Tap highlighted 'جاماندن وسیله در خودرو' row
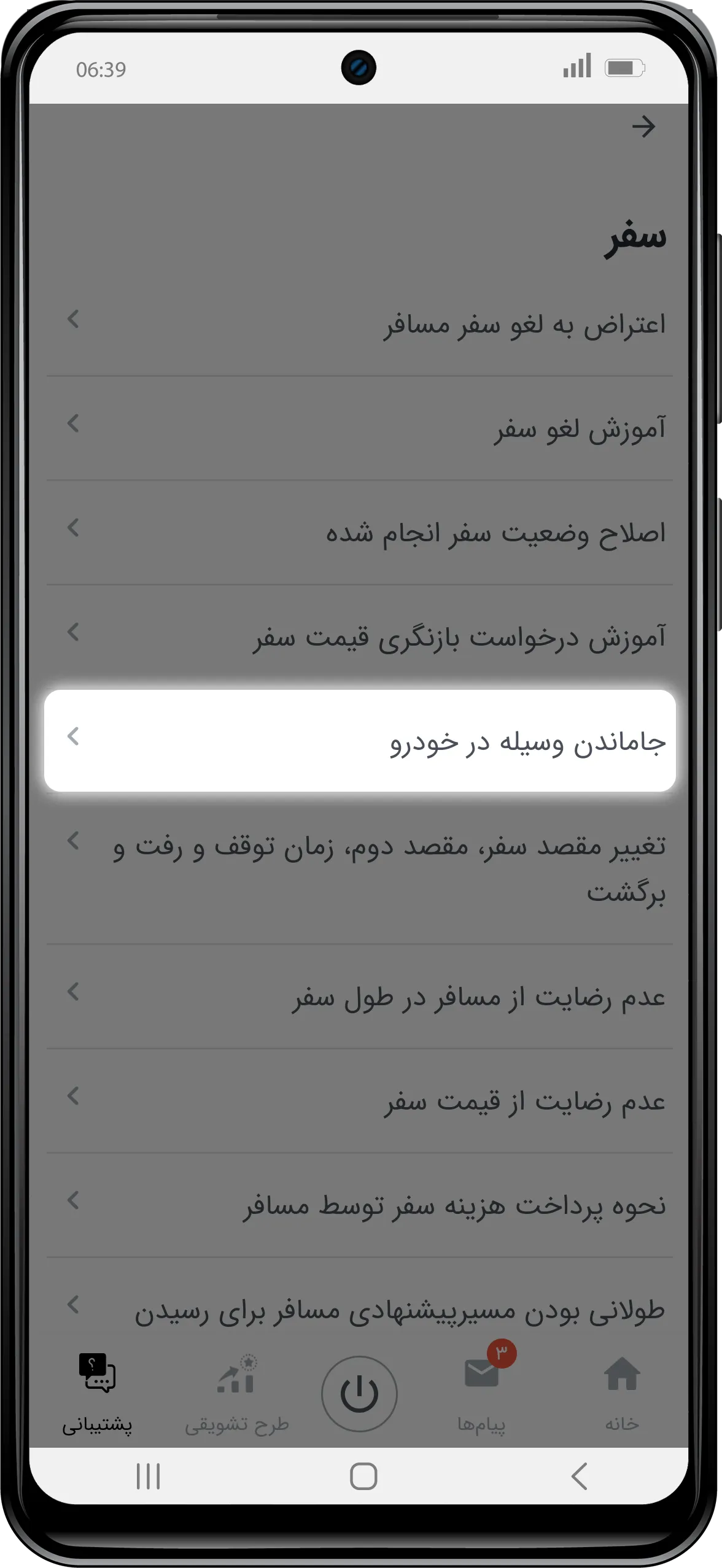722x1568 pixels. point(360,741)
